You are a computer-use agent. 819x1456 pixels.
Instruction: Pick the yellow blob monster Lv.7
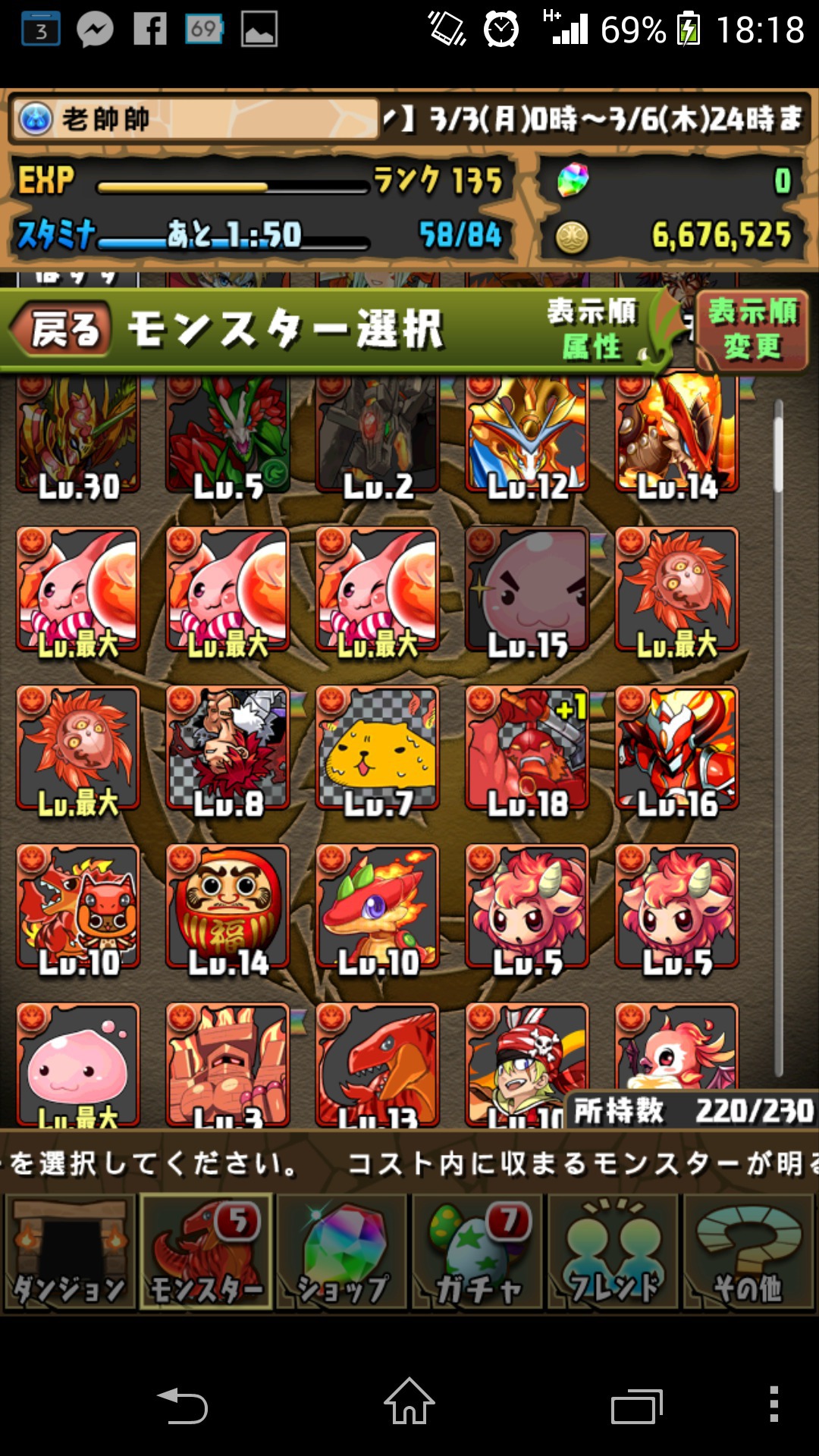pyautogui.click(x=378, y=748)
